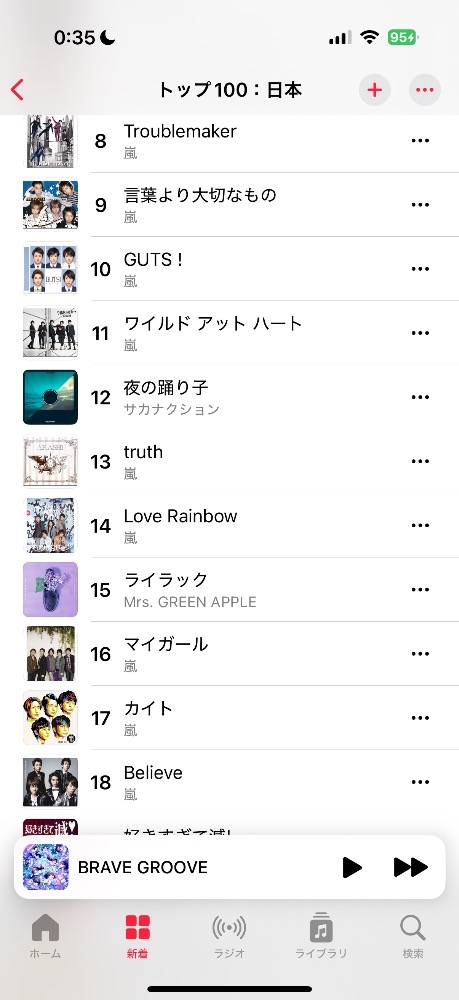Open more options for マイガール

pyautogui.click(x=420, y=654)
